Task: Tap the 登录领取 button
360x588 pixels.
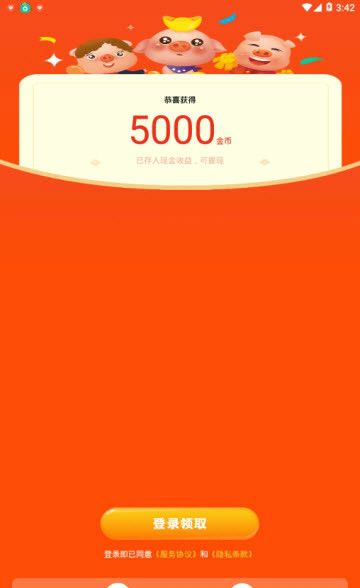Action: (x=180, y=524)
